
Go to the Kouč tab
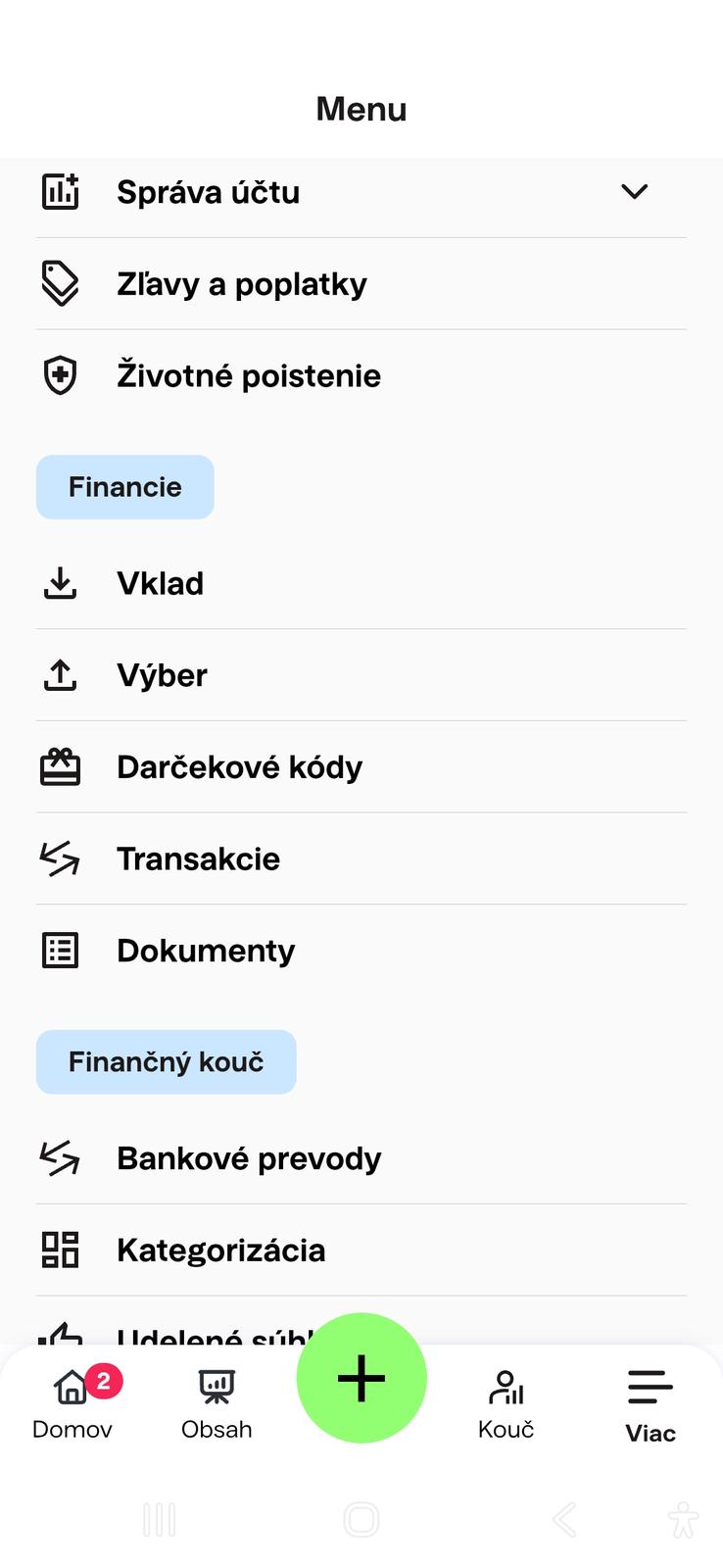click(x=506, y=1403)
